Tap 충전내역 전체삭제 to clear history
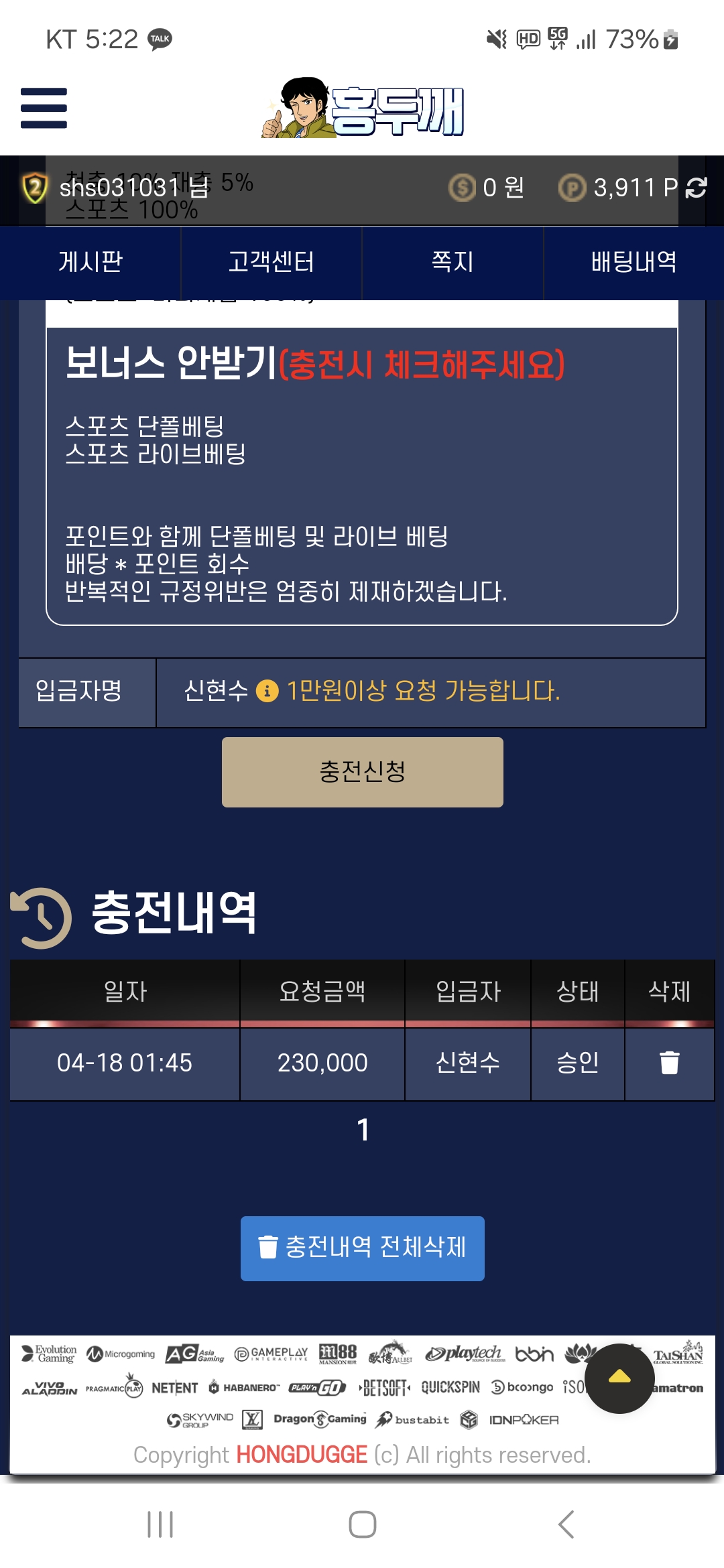 click(363, 1248)
